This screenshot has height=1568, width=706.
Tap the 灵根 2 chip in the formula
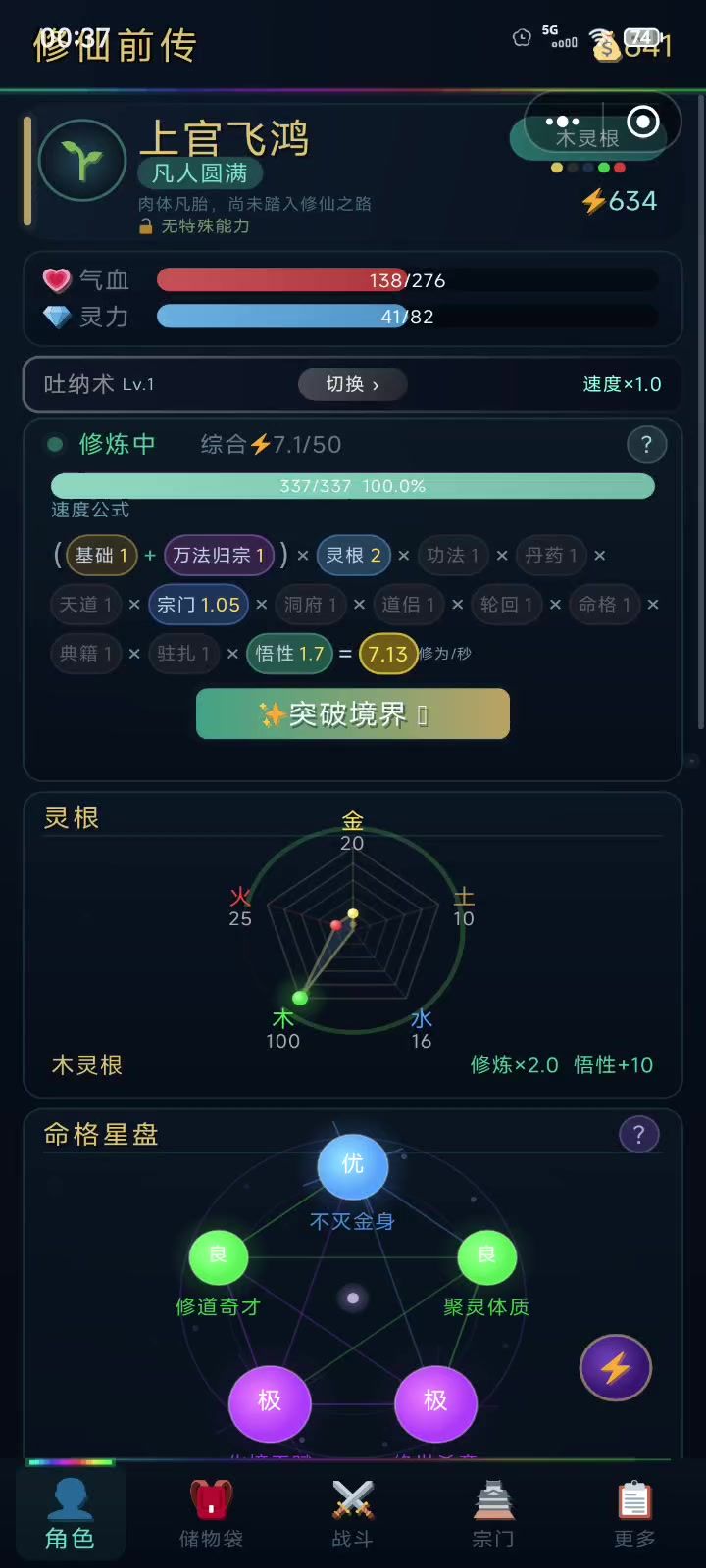tap(353, 556)
